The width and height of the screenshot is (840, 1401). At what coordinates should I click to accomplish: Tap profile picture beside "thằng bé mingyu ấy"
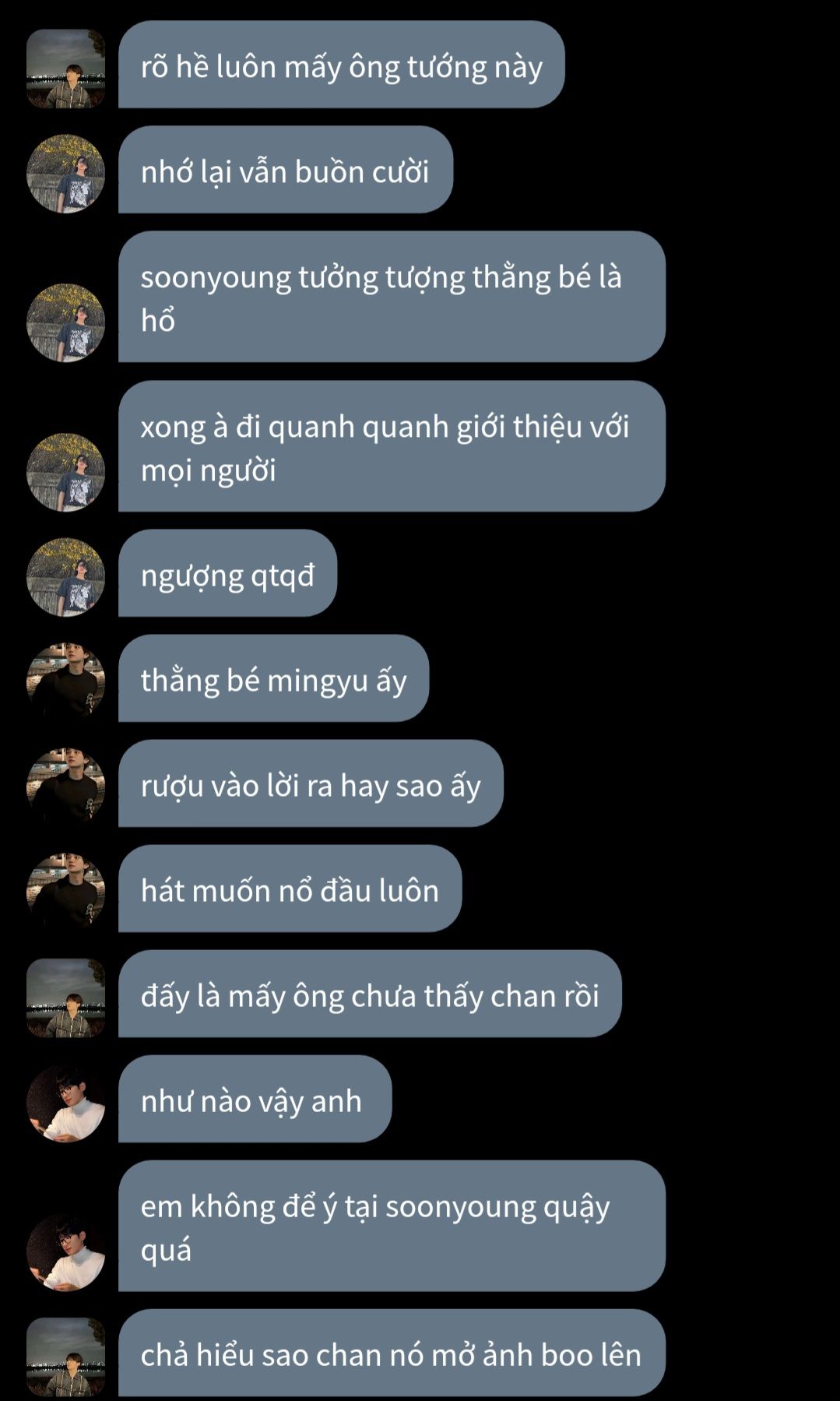pyautogui.click(x=65, y=682)
